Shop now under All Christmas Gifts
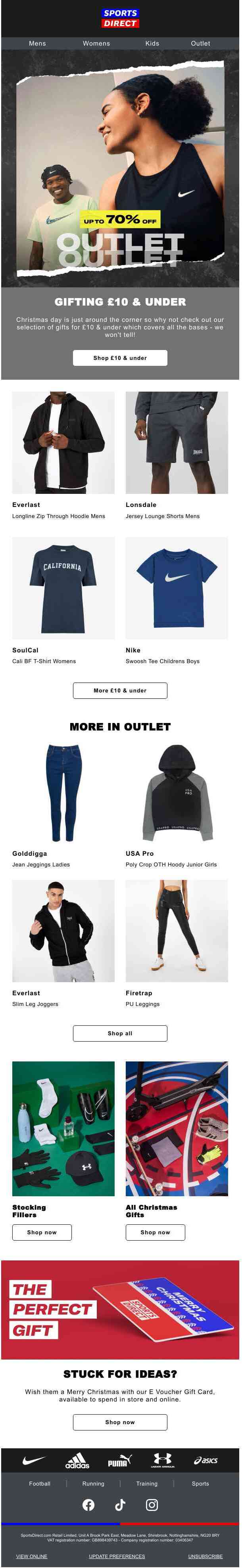The height and width of the screenshot is (1568, 242). 156,1233
